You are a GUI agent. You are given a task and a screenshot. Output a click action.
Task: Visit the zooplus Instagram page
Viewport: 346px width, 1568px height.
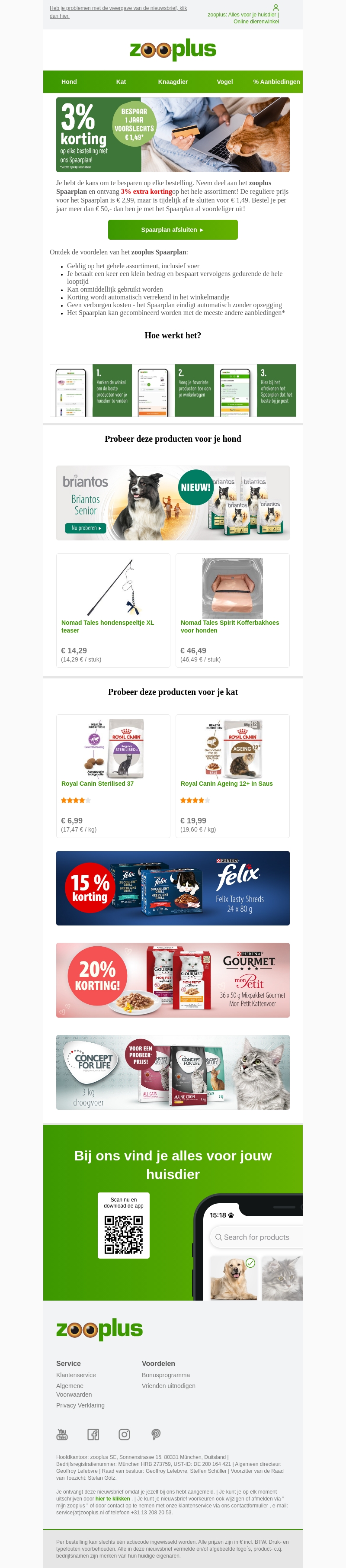pos(124,1435)
